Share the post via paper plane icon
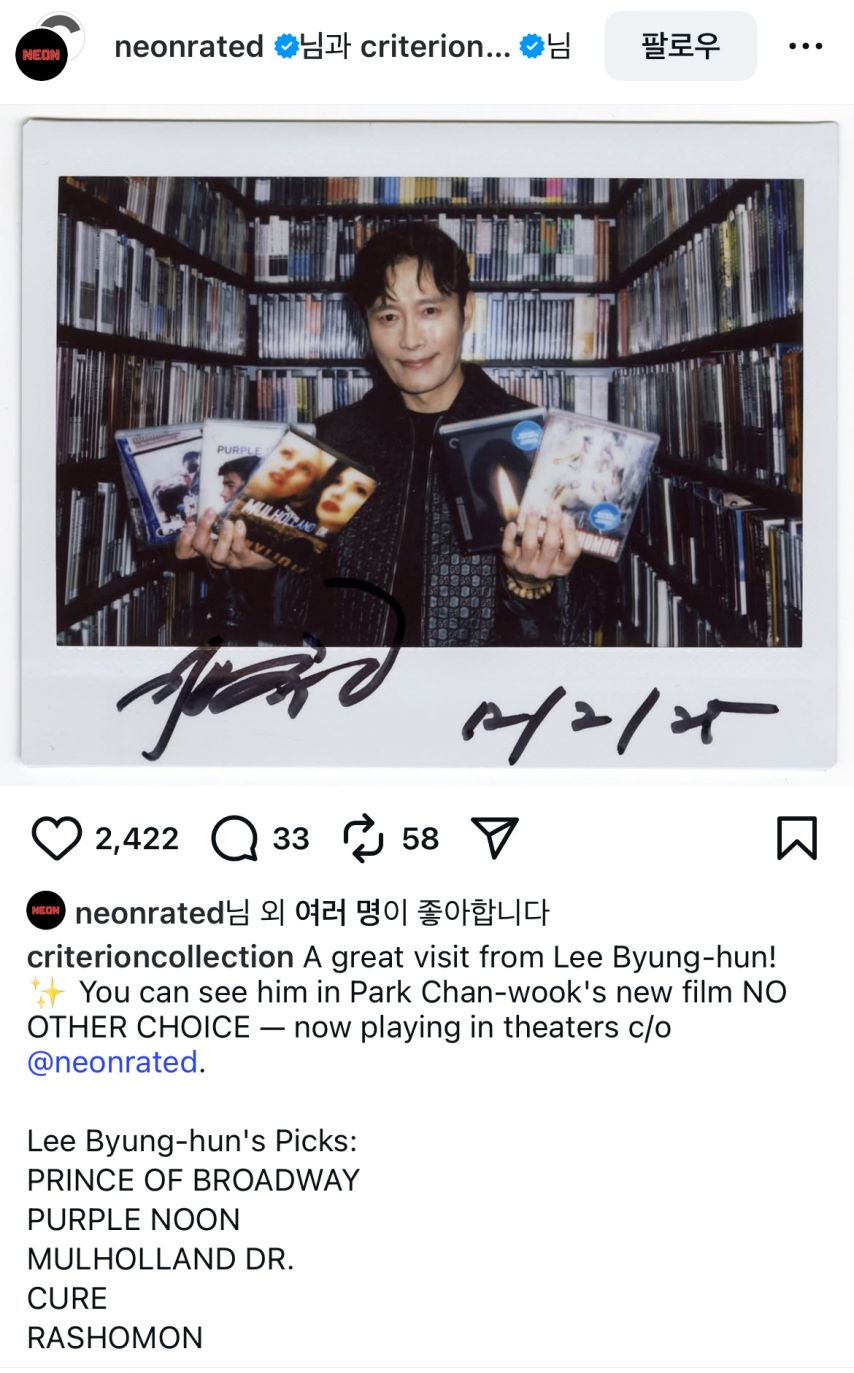 (495, 838)
